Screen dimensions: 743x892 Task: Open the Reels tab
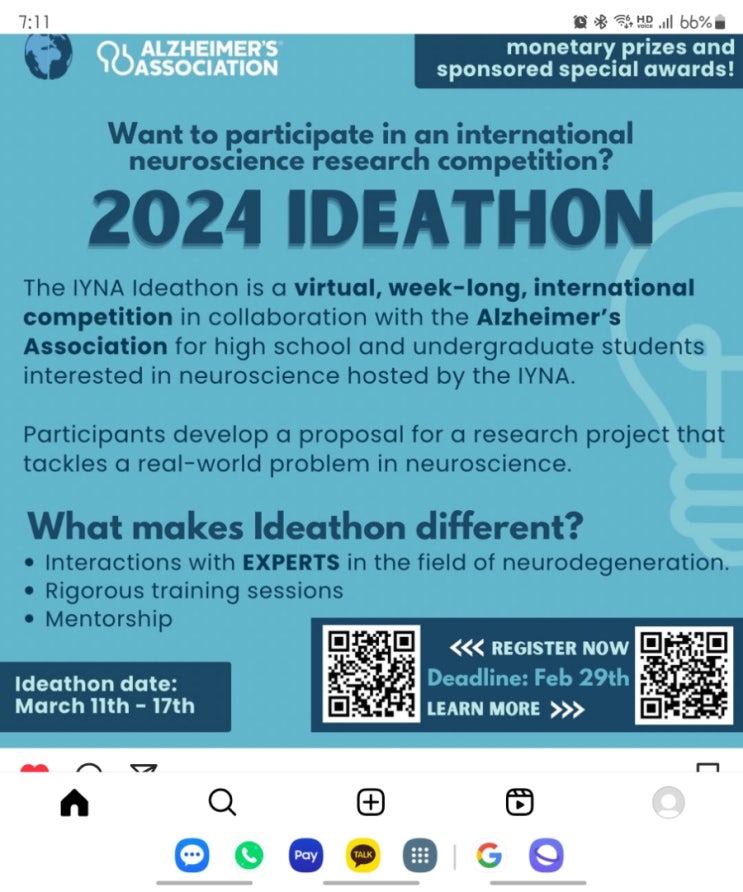(518, 802)
